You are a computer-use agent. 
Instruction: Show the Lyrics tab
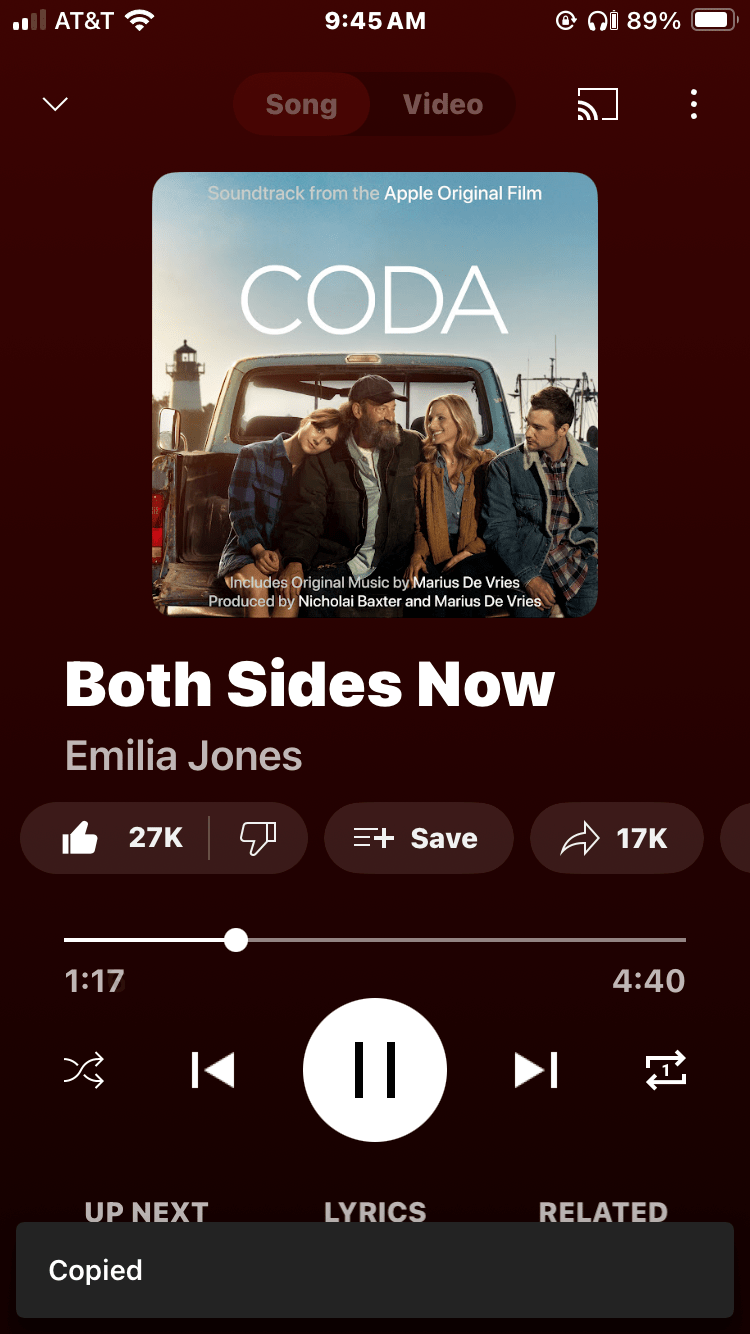(375, 1210)
